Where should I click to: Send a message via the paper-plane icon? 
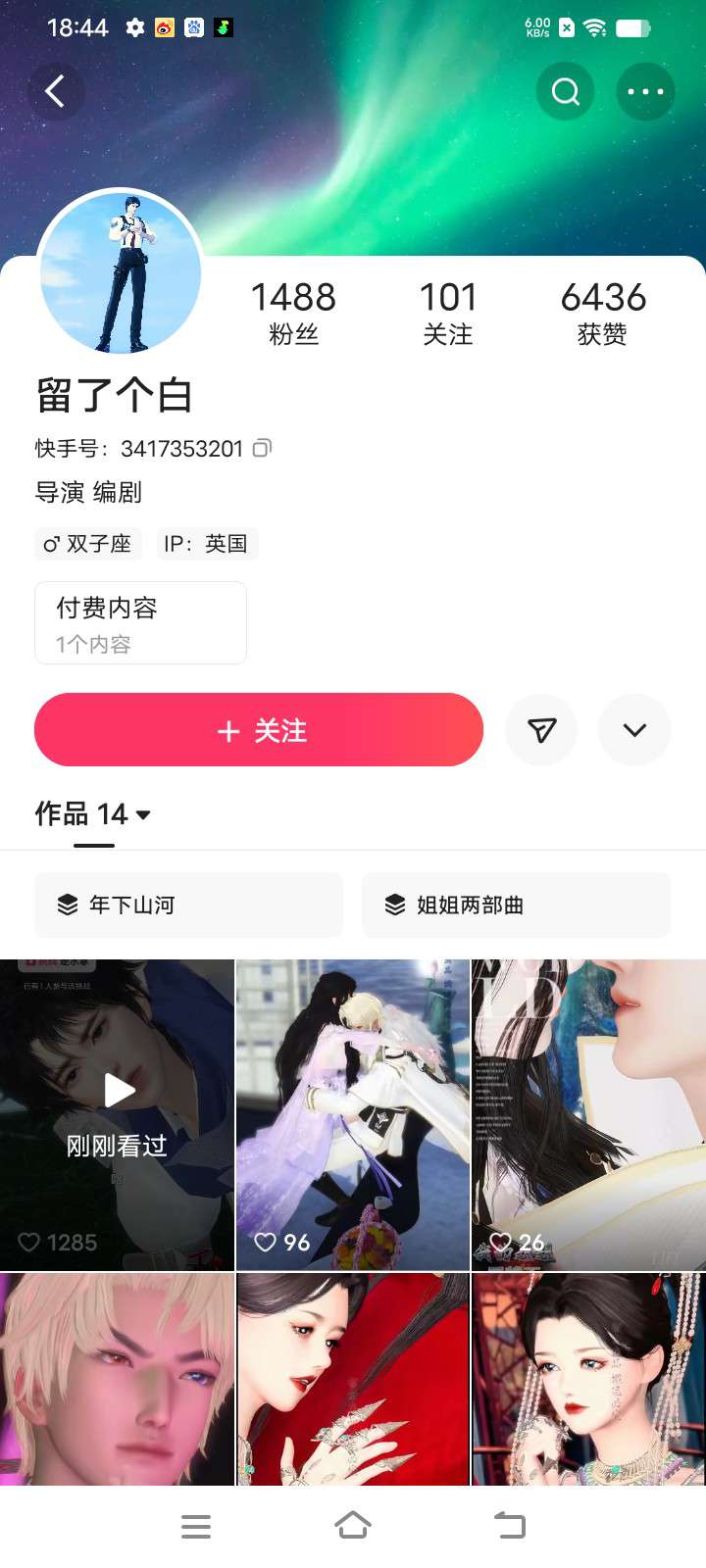(x=541, y=730)
